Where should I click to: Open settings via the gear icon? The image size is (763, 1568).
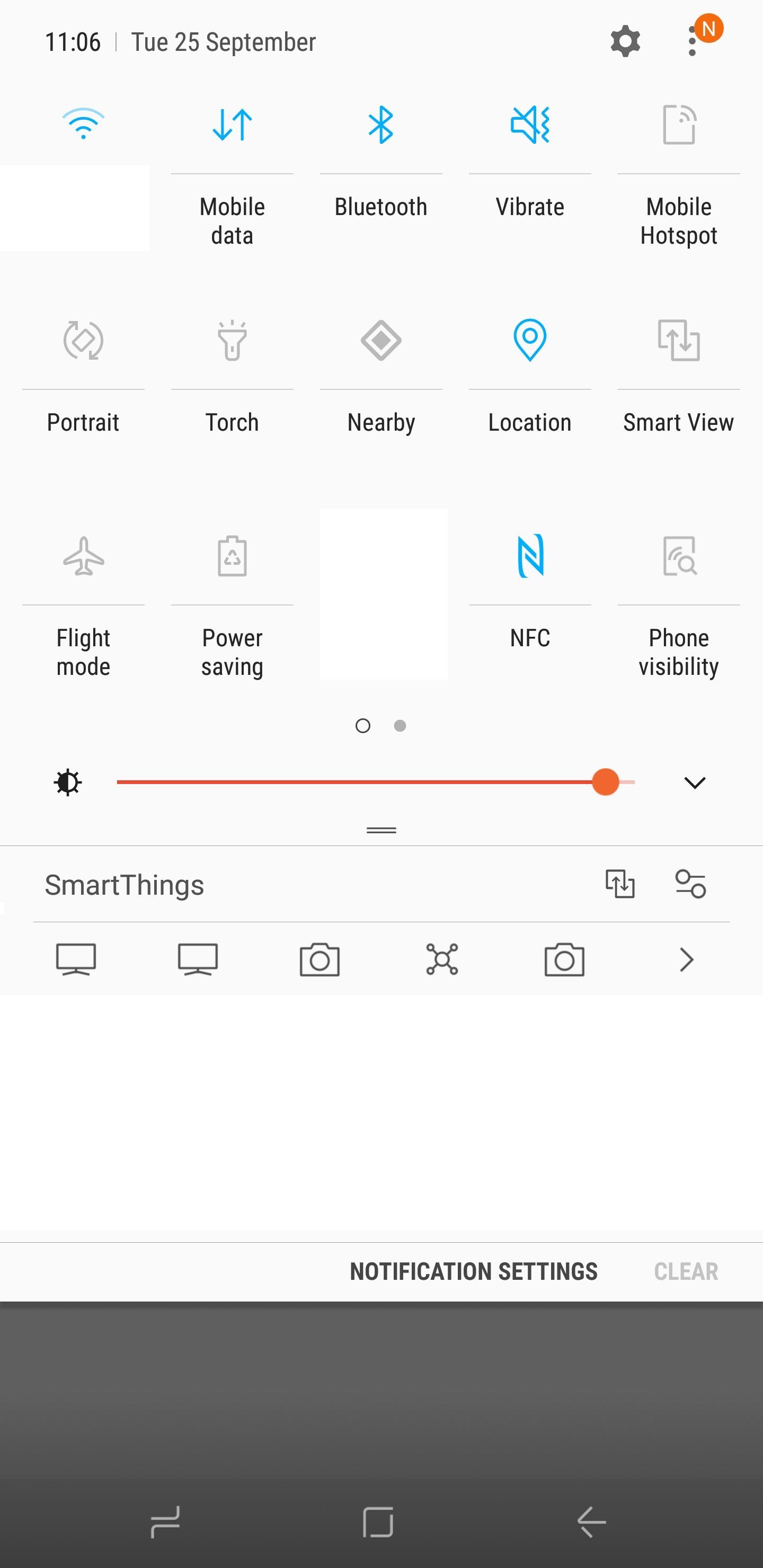pos(625,42)
